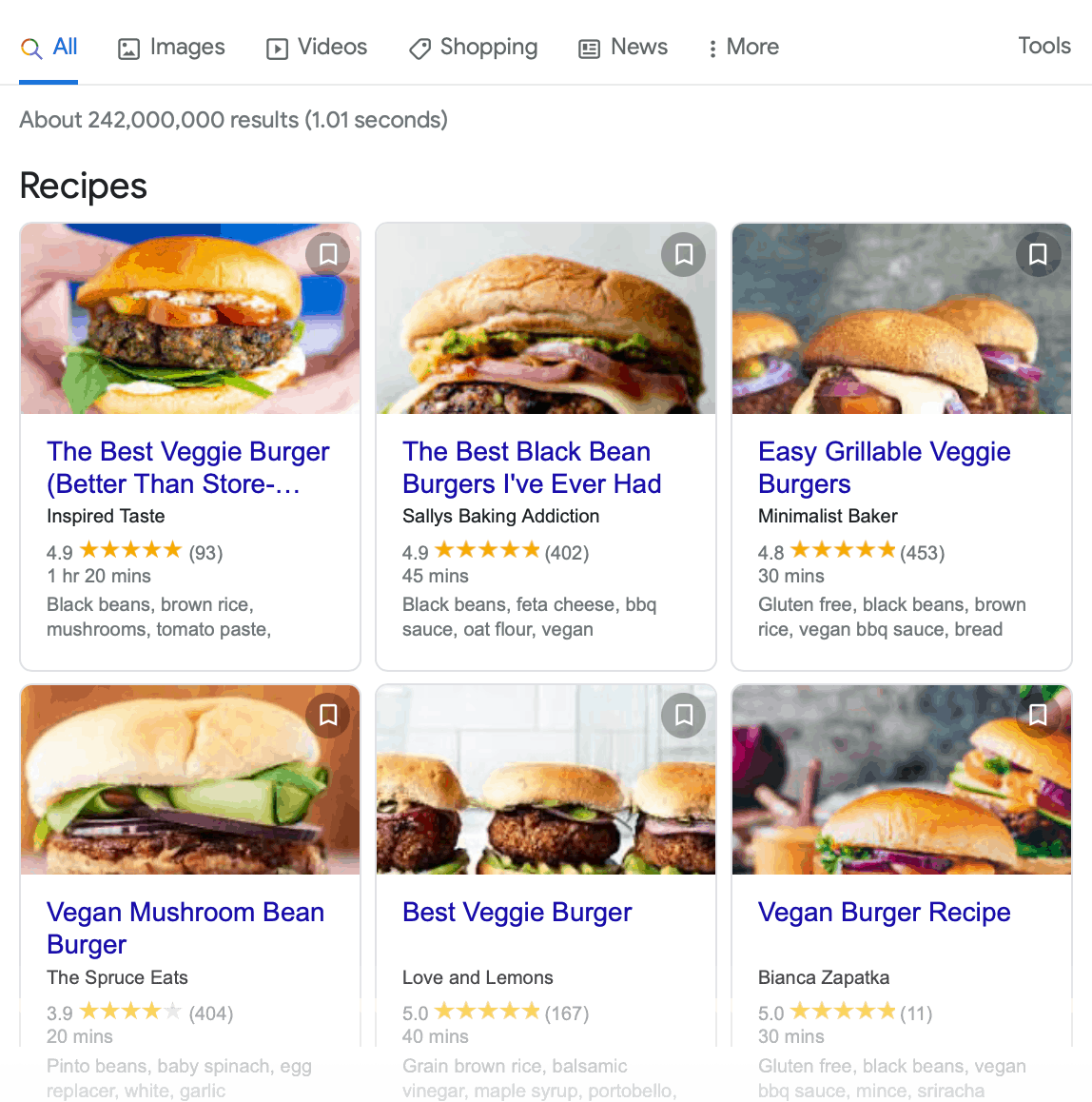This screenshot has height=1102, width=1092.
Task: Save the Best Veggie Burger recipe bookmark
Action: [683, 716]
